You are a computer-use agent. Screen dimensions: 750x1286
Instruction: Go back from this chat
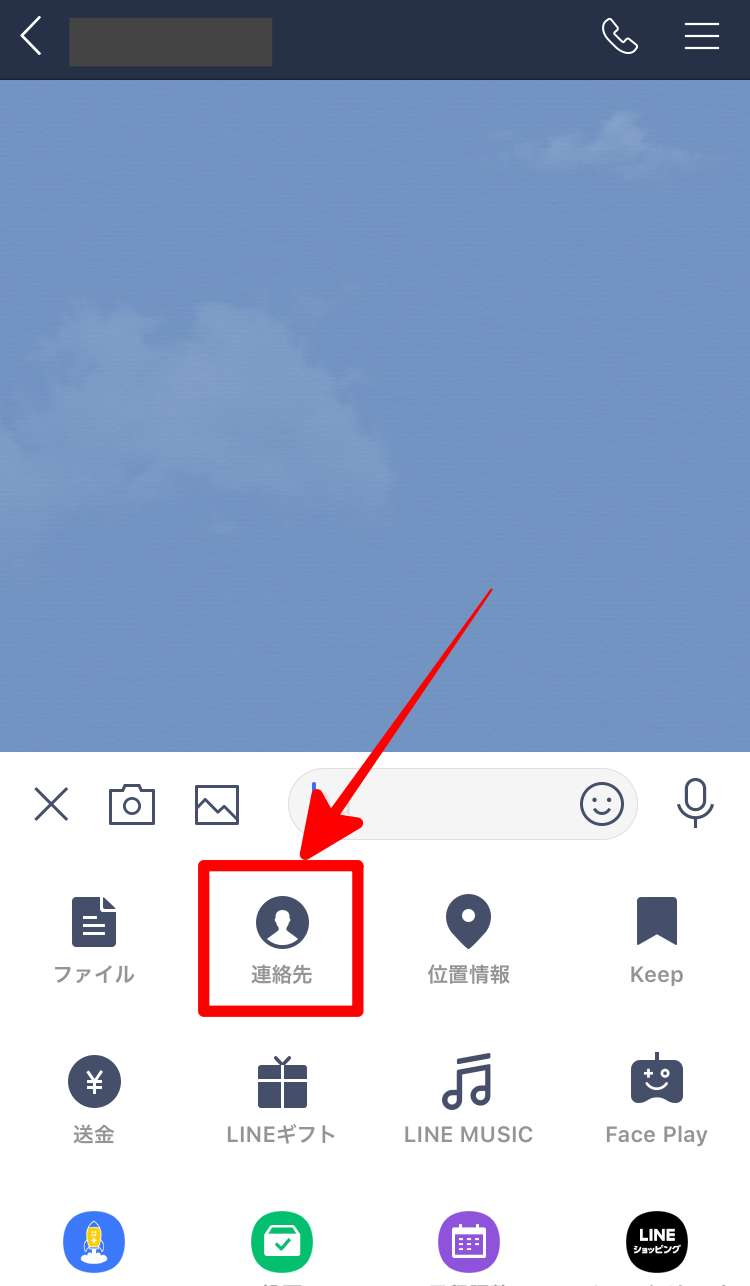pyautogui.click(x=32, y=37)
